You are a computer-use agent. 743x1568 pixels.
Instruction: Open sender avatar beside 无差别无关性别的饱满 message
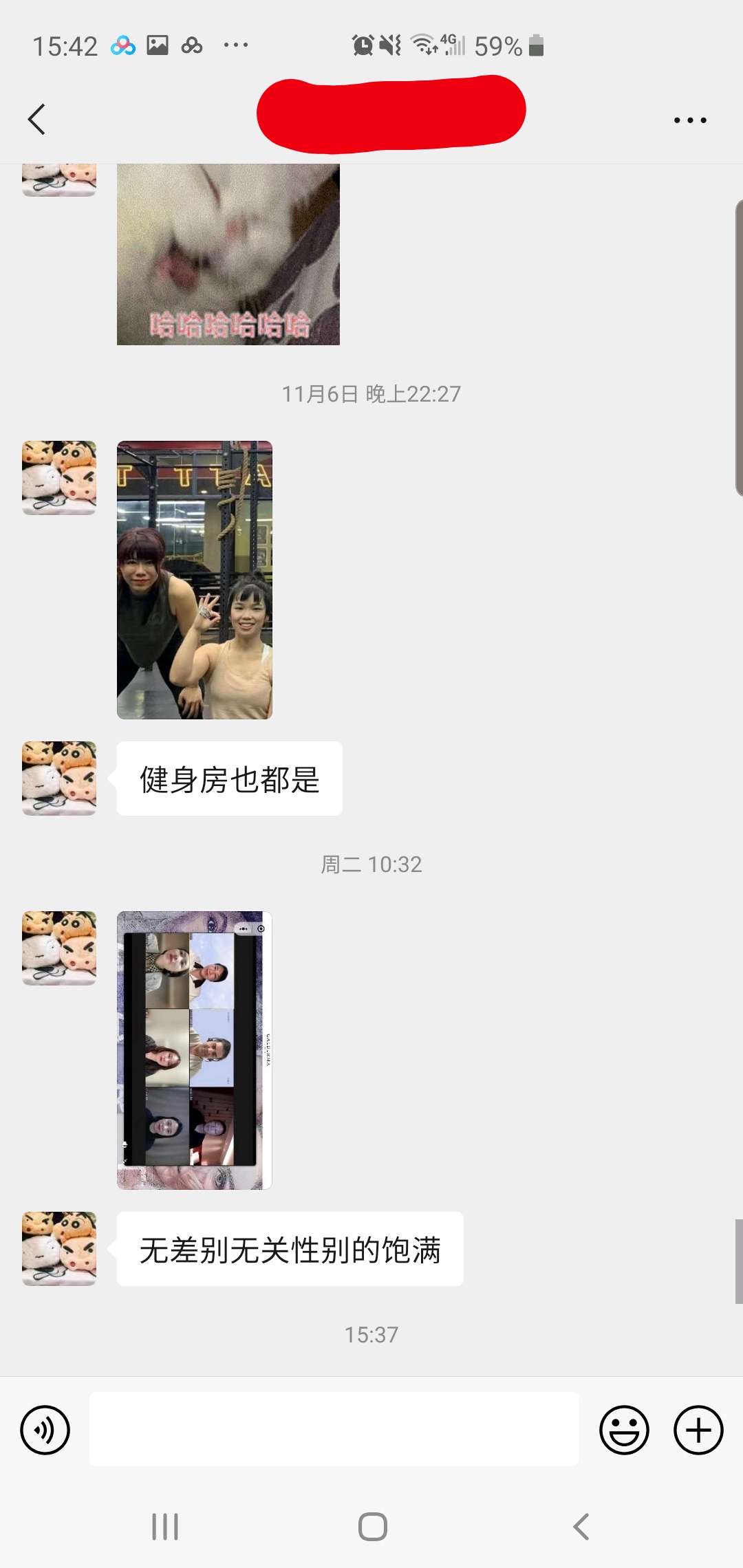point(59,1248)
